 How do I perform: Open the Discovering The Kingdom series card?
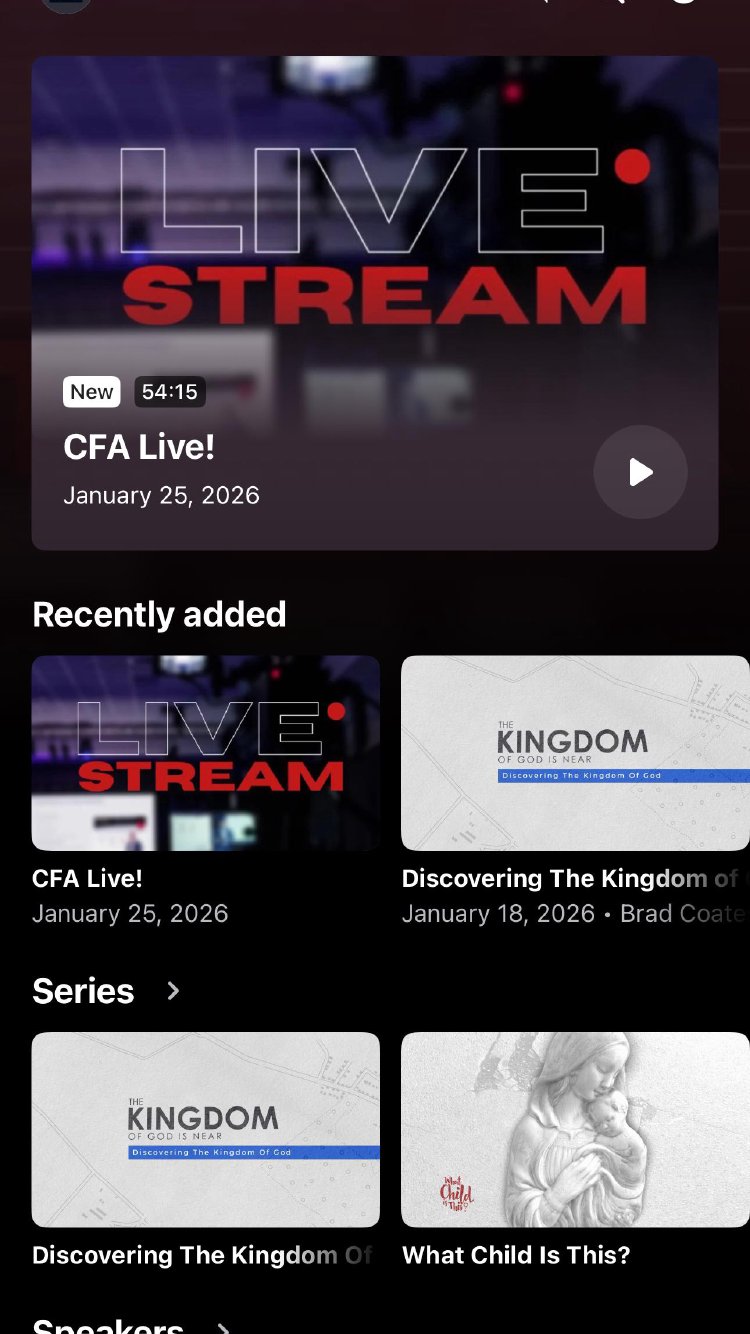coord(206,1129)
